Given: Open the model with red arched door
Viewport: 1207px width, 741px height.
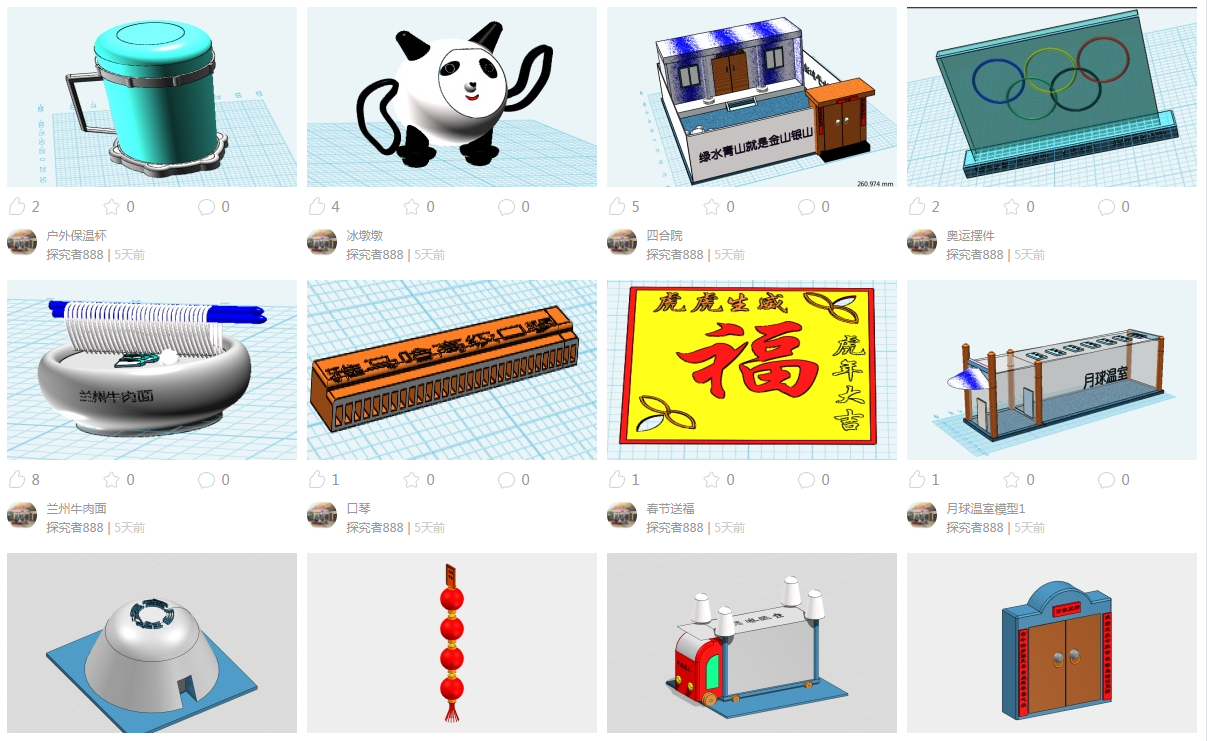Looking at the screenshot, I should [x=751, y=642].
